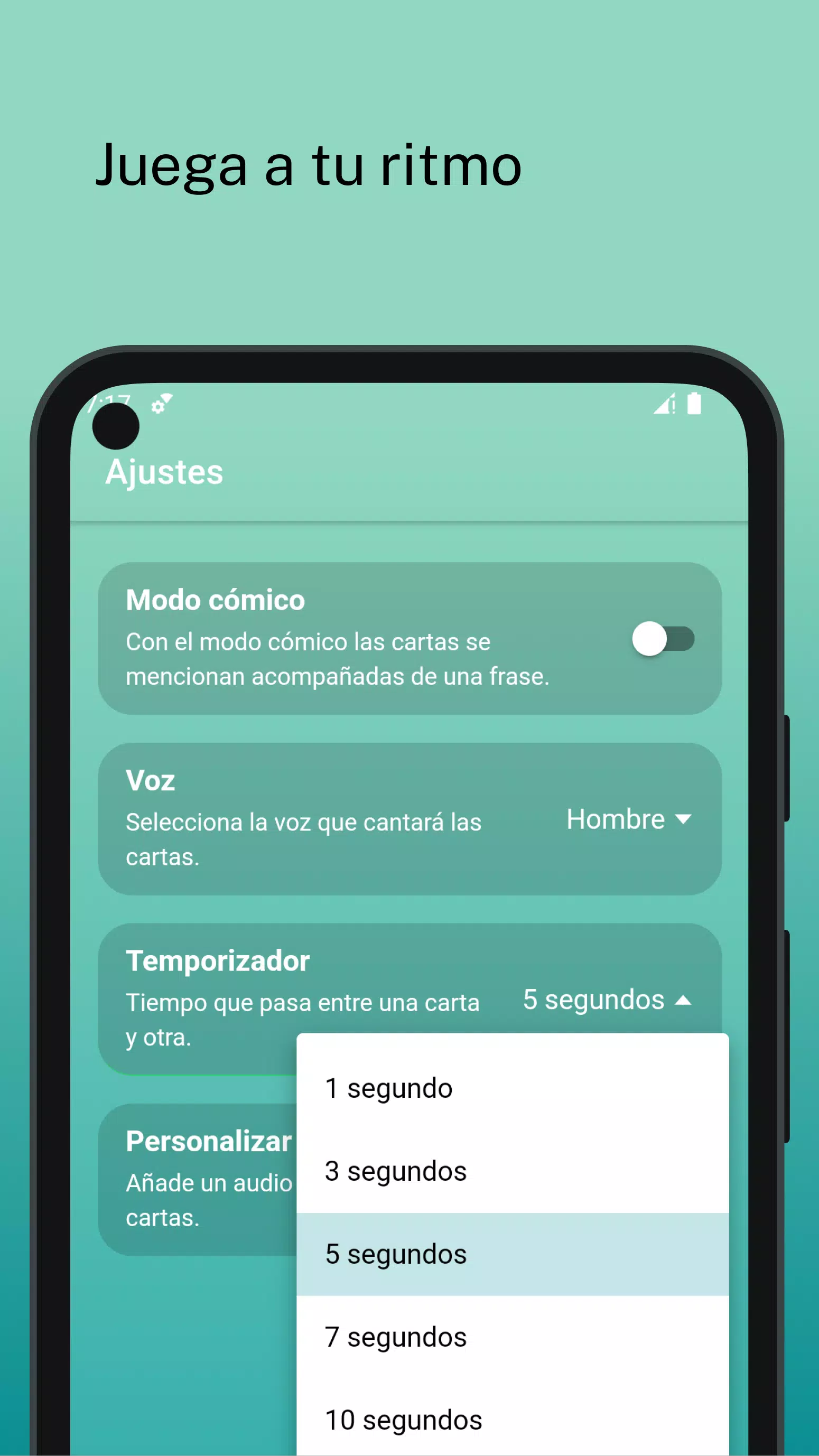819x1456 pixels.
Task: Select 1 segundo from the timer list
Action: tap(388, 1088)
